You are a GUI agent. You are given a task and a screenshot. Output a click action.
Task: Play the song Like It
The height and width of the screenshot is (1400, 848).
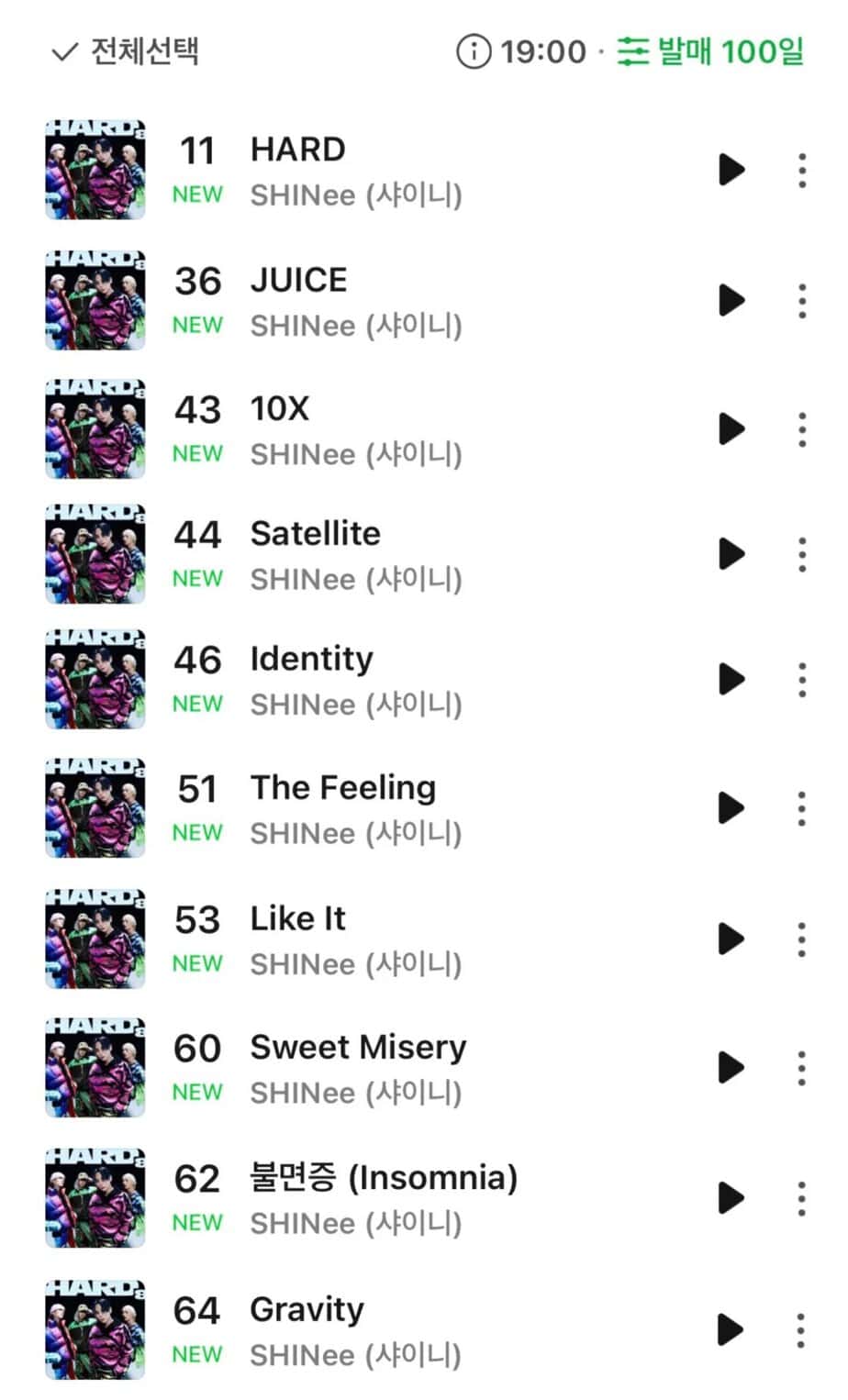click(731, 939)
